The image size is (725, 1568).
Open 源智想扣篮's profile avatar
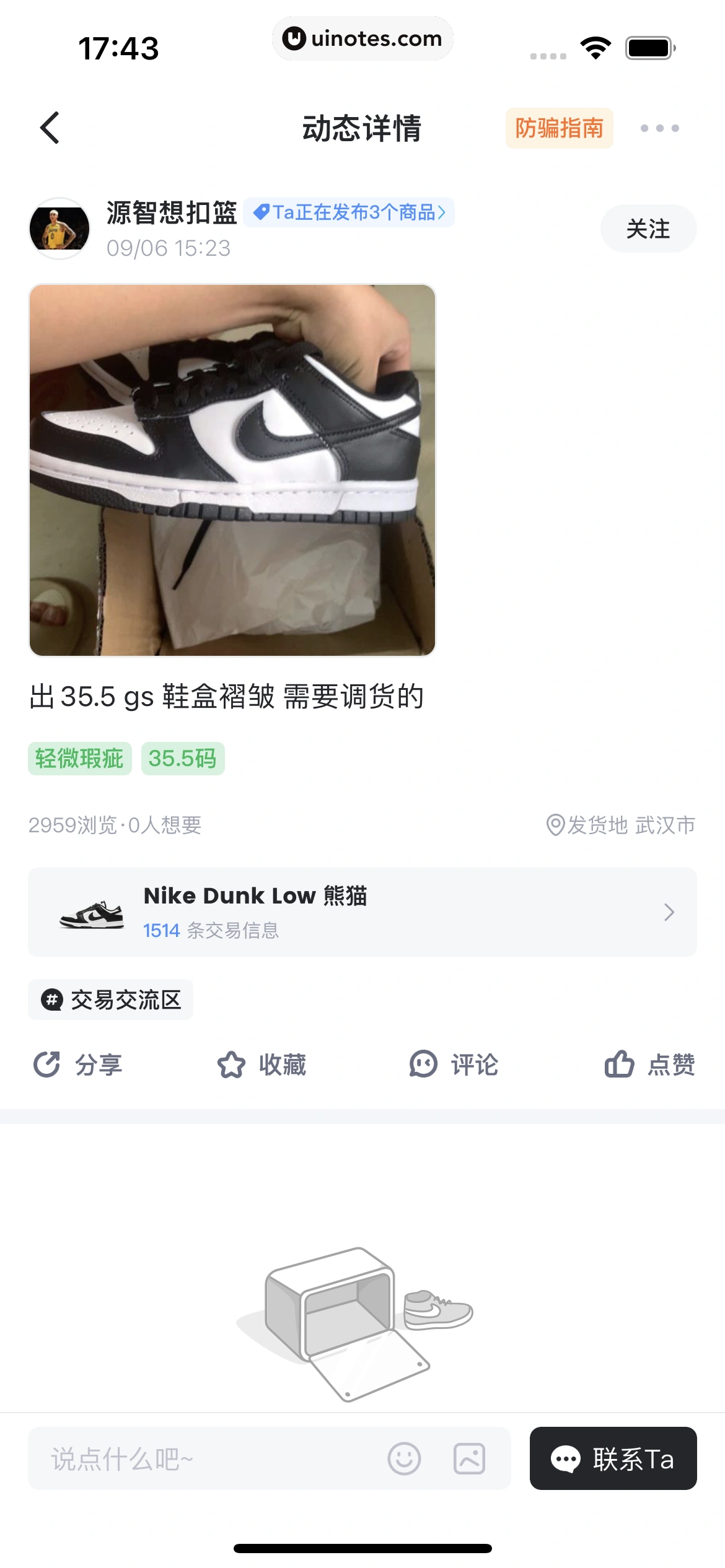(x=59, y=229)
